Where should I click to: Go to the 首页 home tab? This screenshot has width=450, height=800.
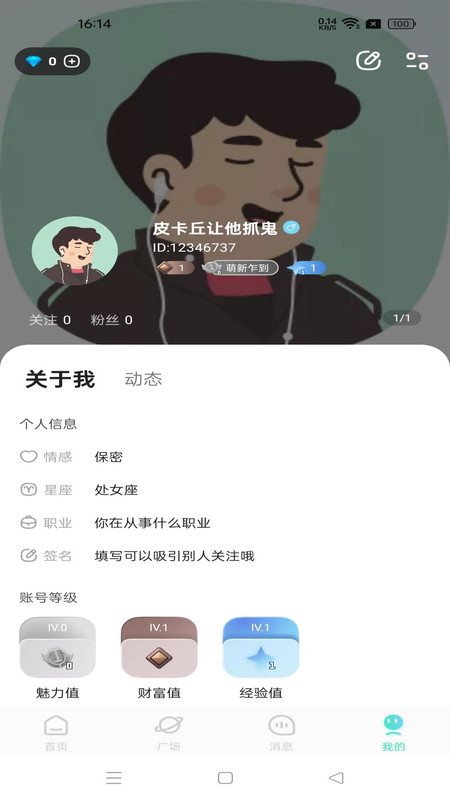56,733
